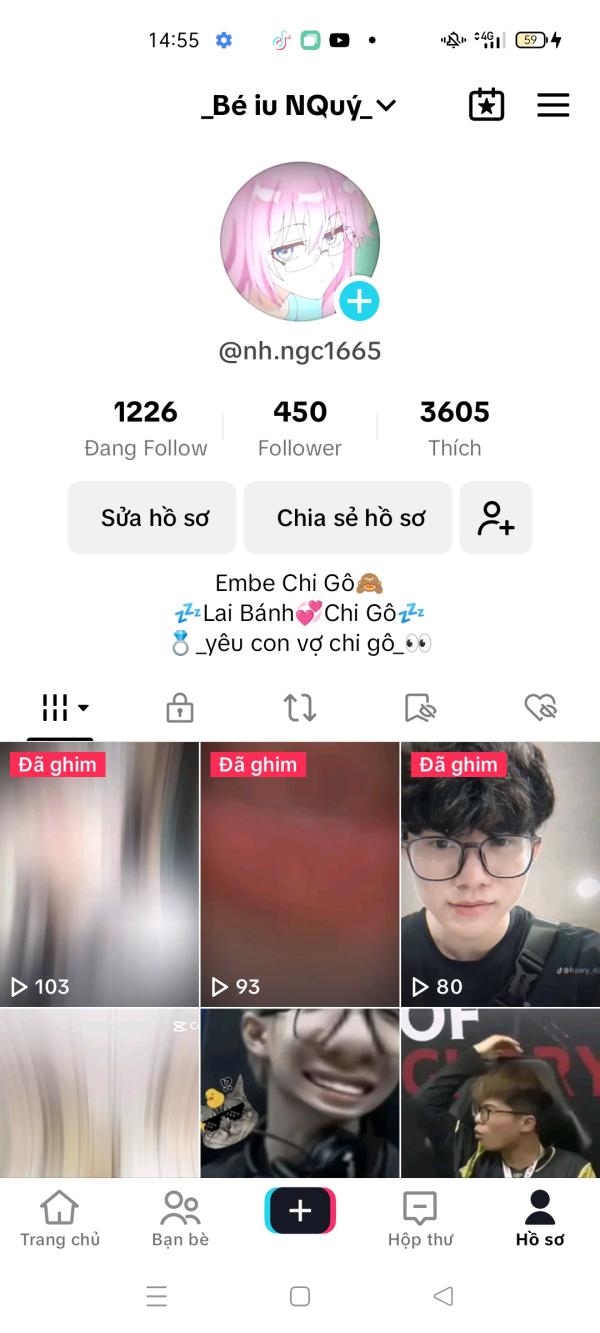600x1333 pixels.
Task: Open the pinned video with 93 views
Action: [x=300, y=874]
